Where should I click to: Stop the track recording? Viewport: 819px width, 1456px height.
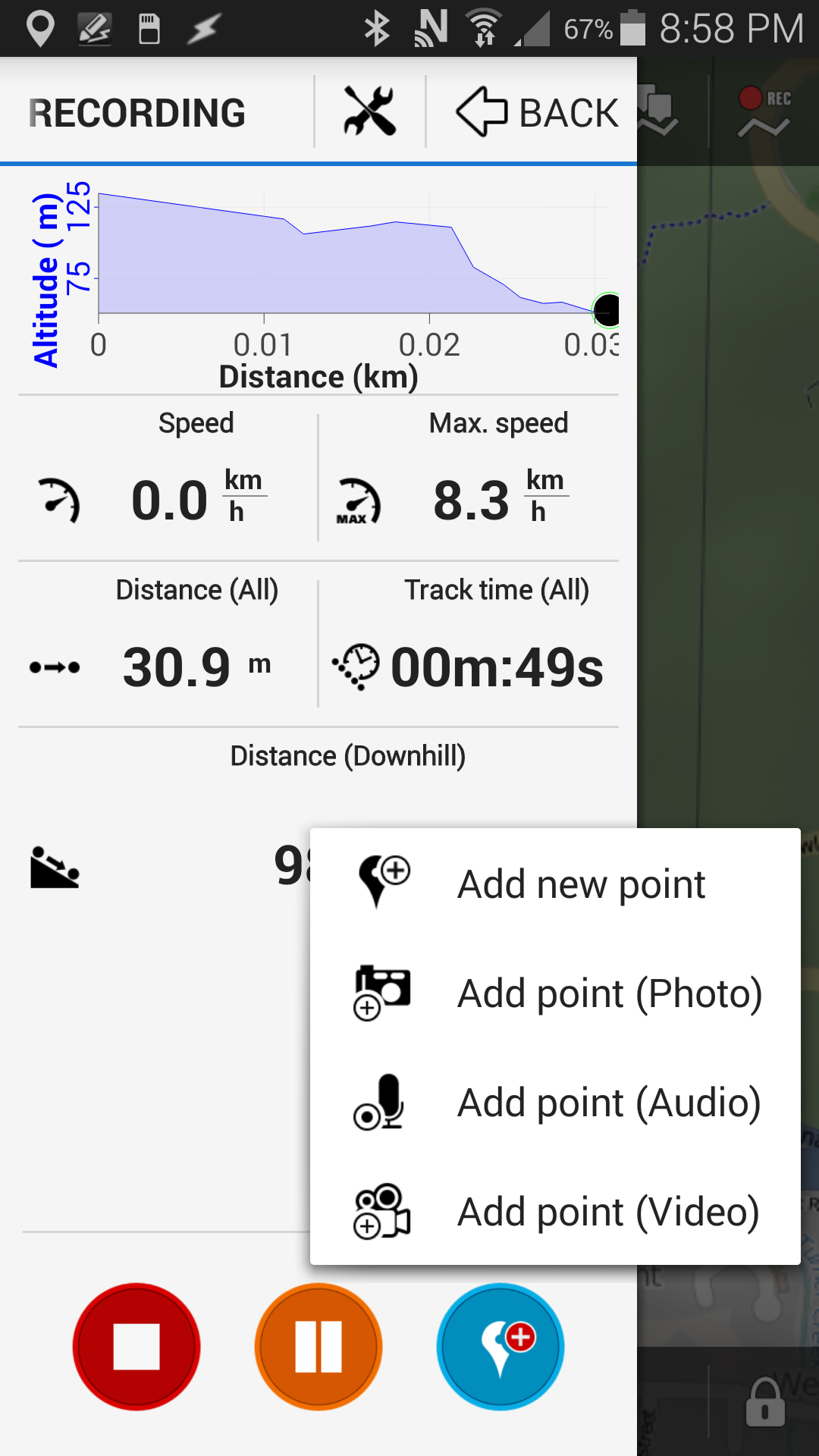pyautogui.click(x=136, y=1347)
